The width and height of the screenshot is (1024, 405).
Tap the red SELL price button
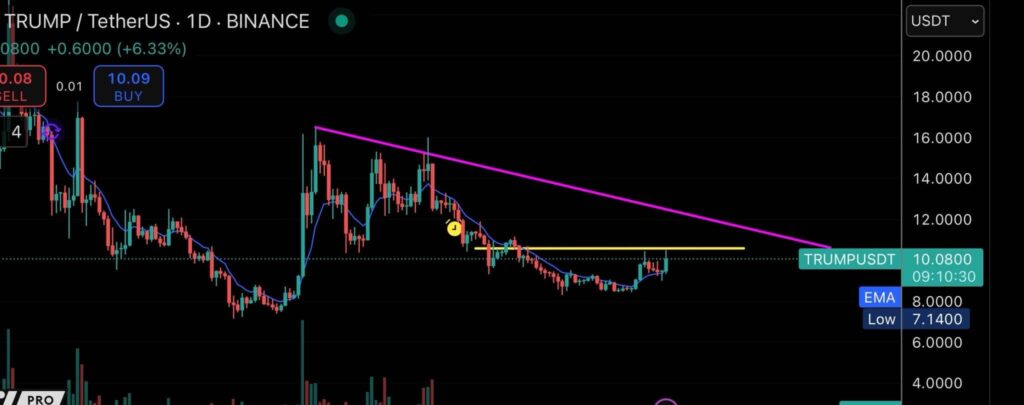click(19, 86)
